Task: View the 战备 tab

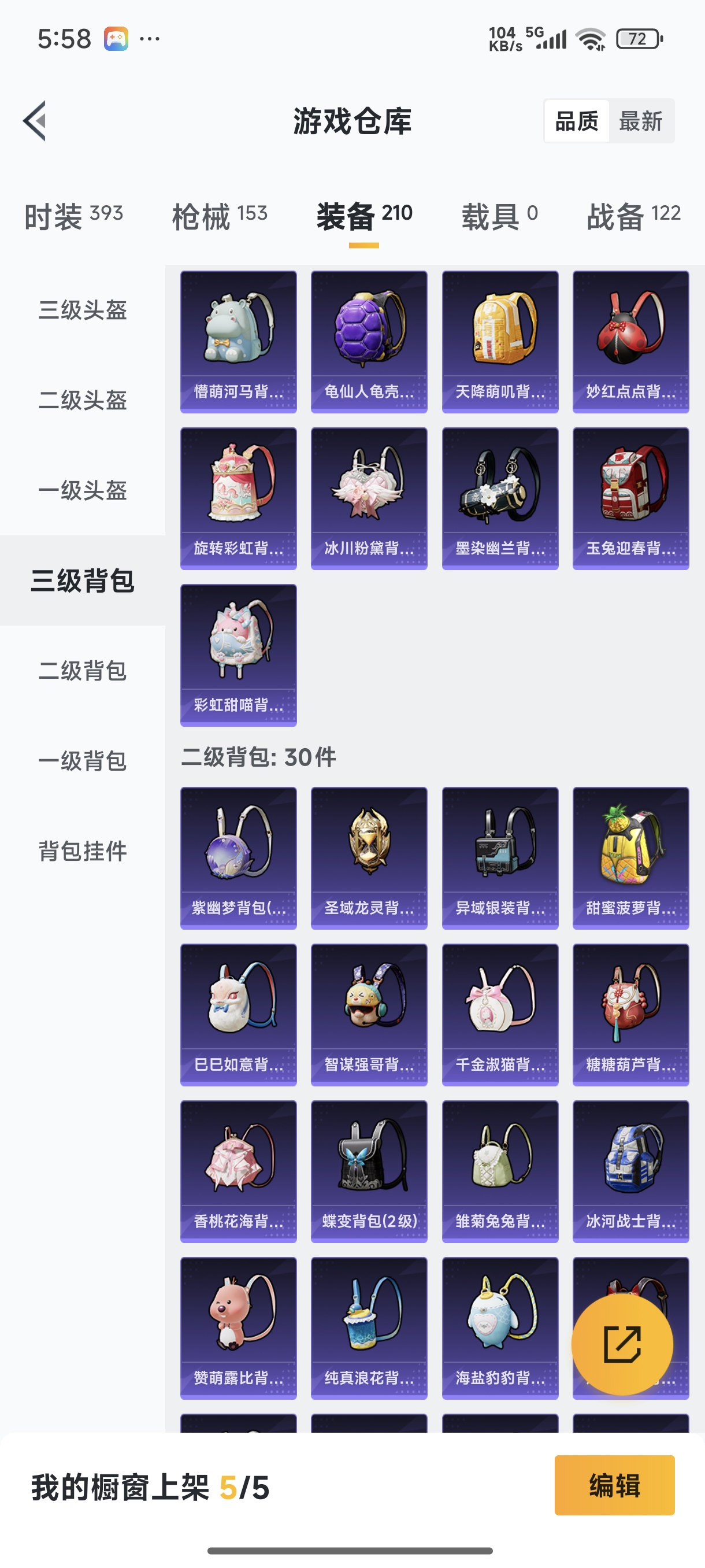Action: (x=633, y=216)
